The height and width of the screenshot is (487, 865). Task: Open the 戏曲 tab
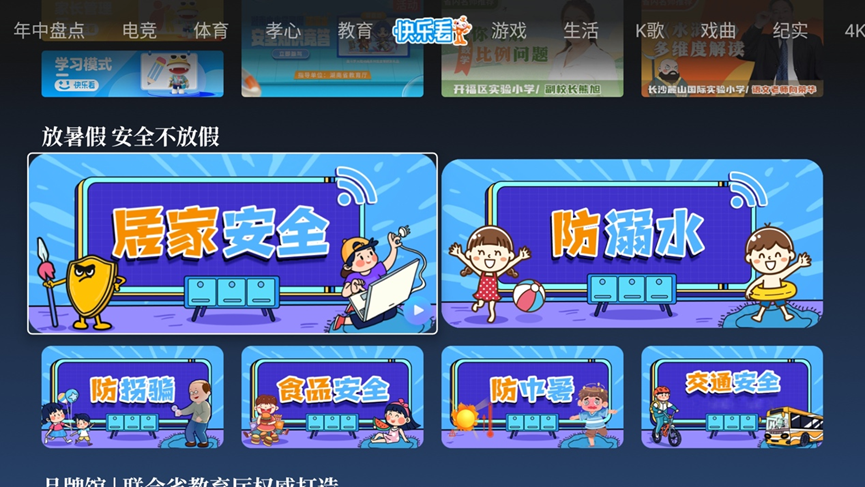(718, 30)
